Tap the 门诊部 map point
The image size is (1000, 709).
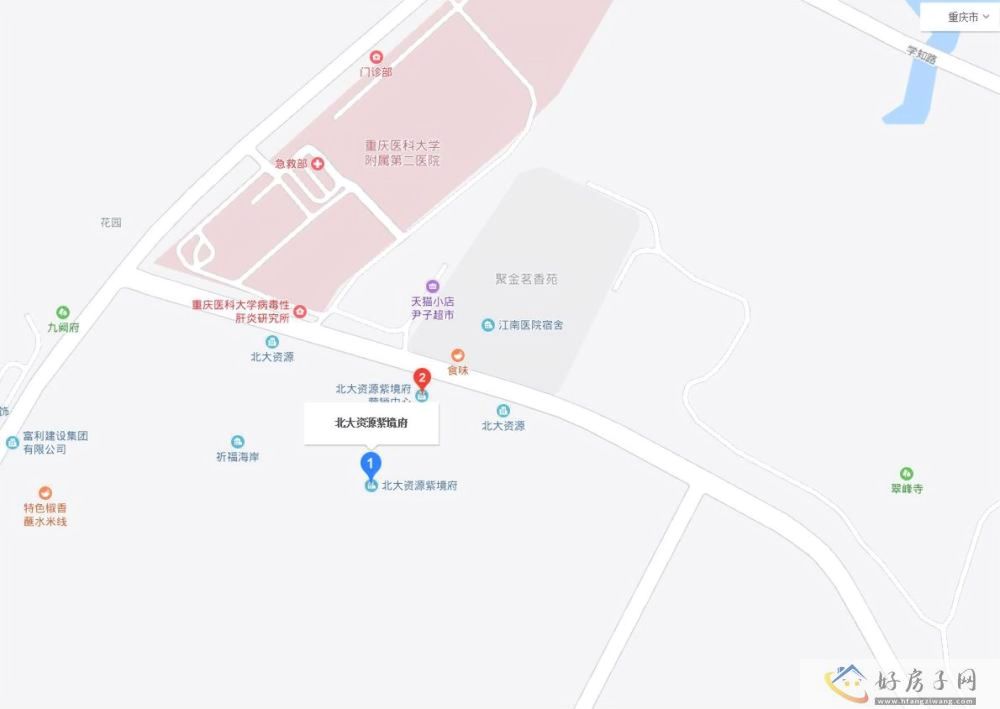[376, 57]
